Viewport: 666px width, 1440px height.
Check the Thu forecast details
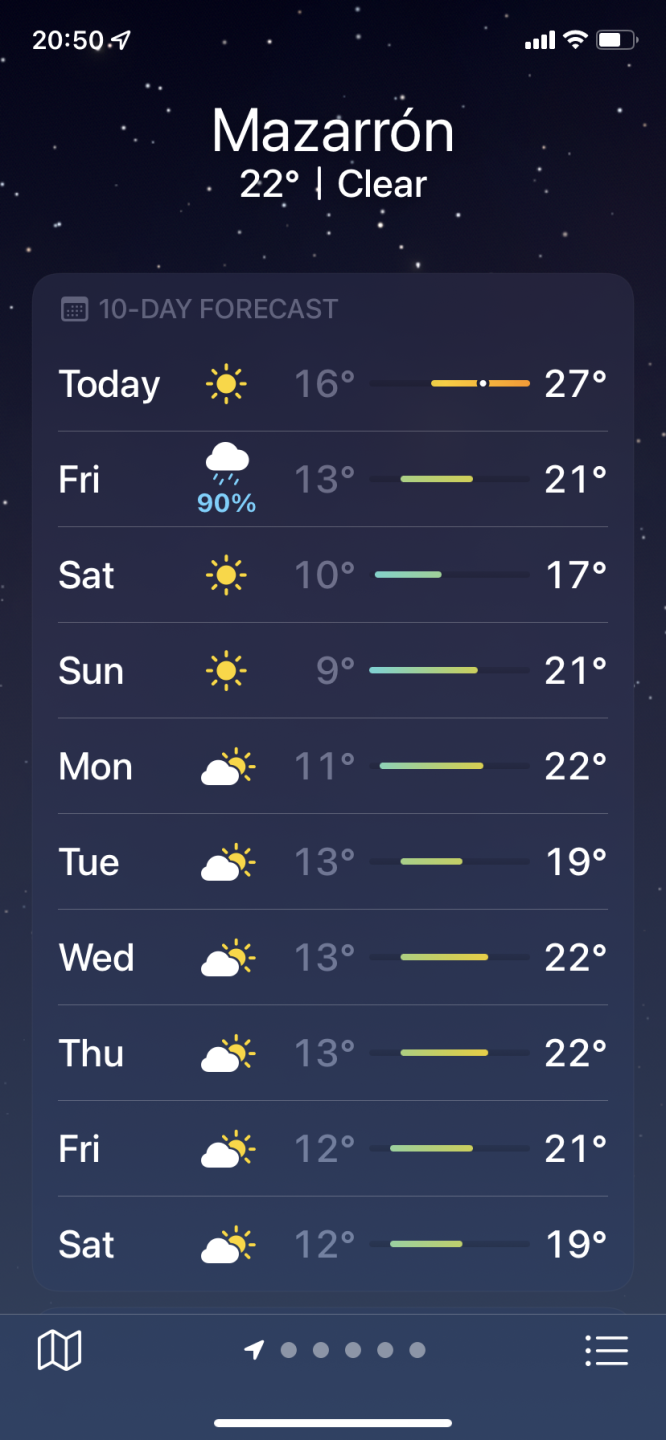pyautogui.click(x=333, y=1053)
